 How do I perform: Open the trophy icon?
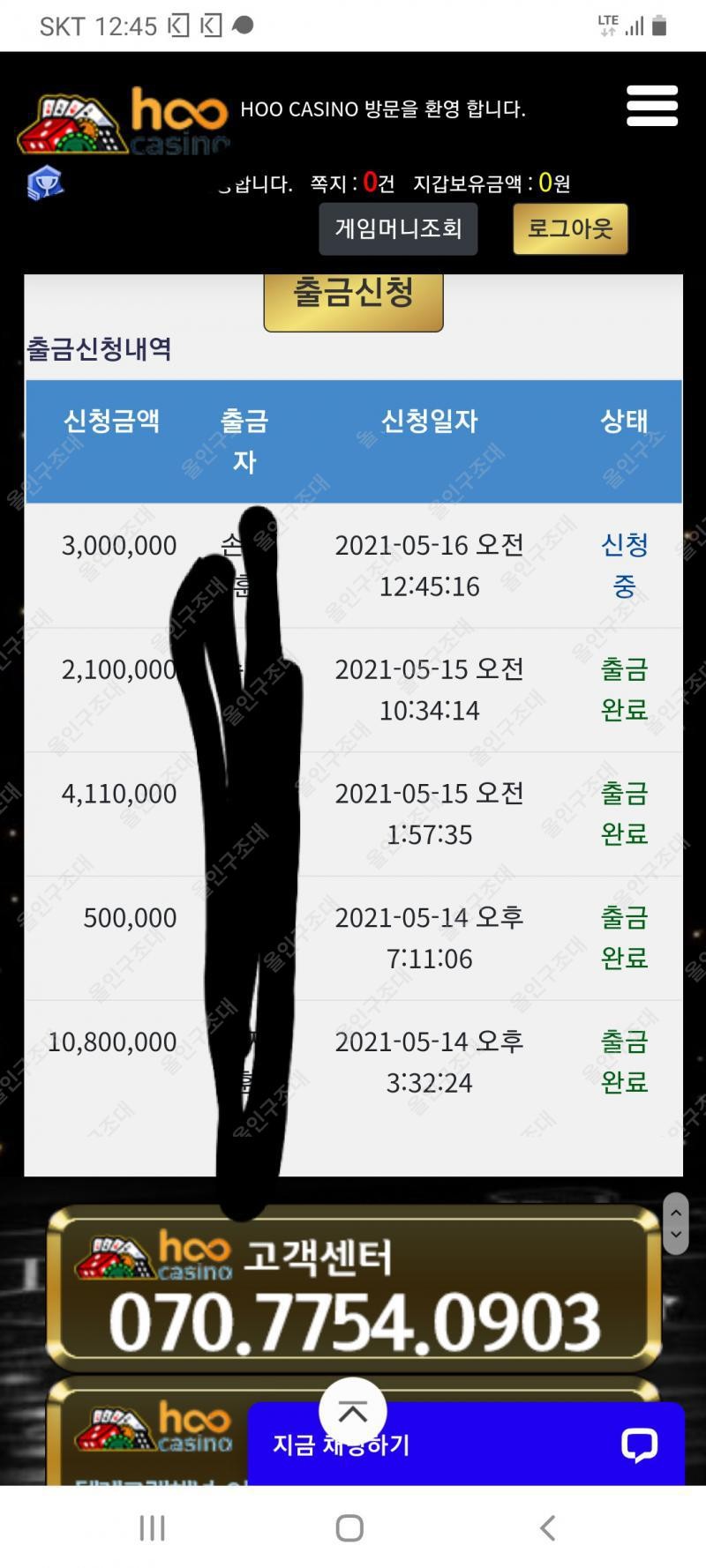click(44, 183)
